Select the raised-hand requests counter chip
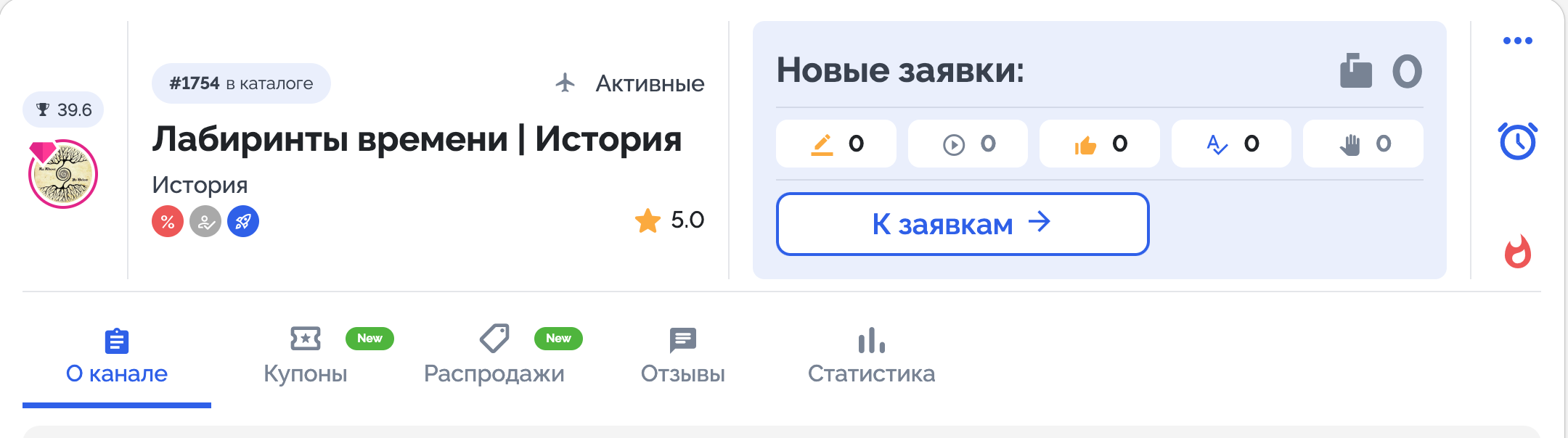Screen dimensions: 1568x438 click(x=1363, y=144)
